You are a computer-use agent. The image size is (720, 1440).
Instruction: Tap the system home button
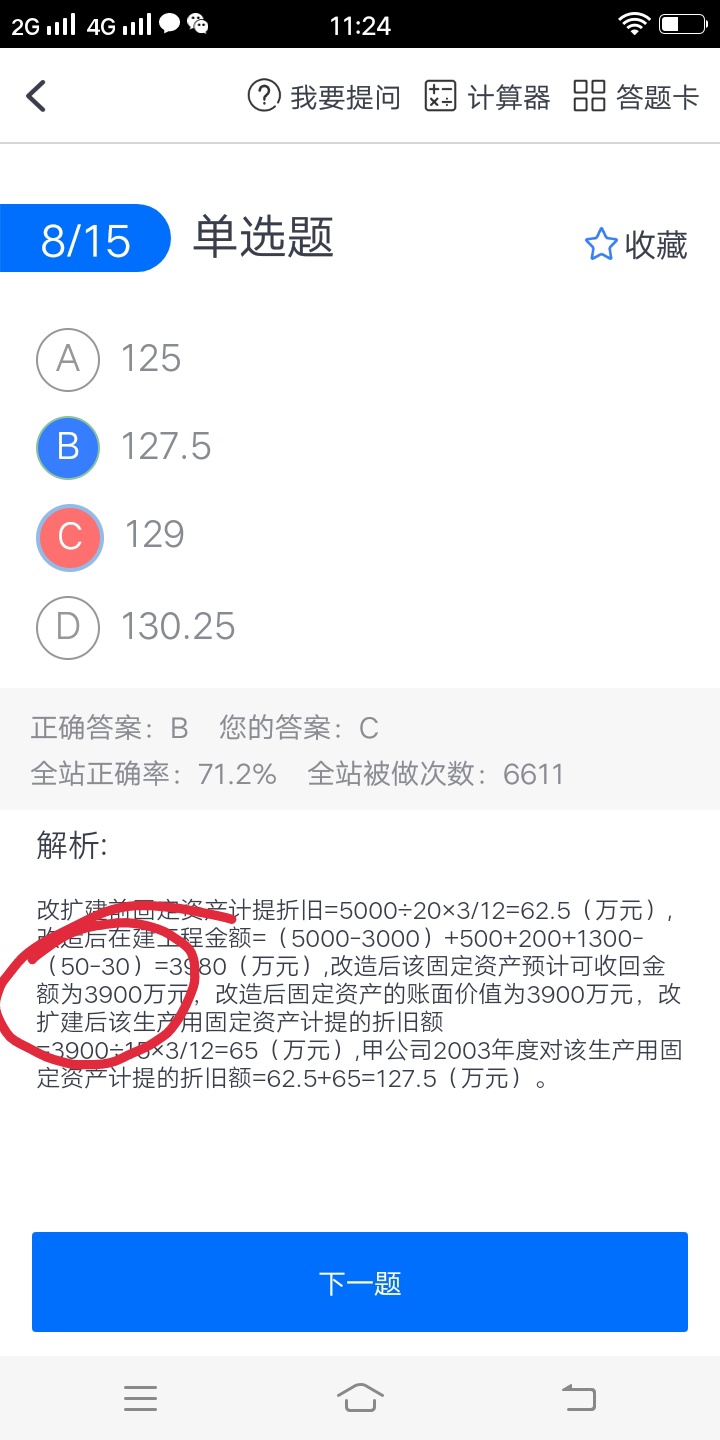(x=360, y=1398)
